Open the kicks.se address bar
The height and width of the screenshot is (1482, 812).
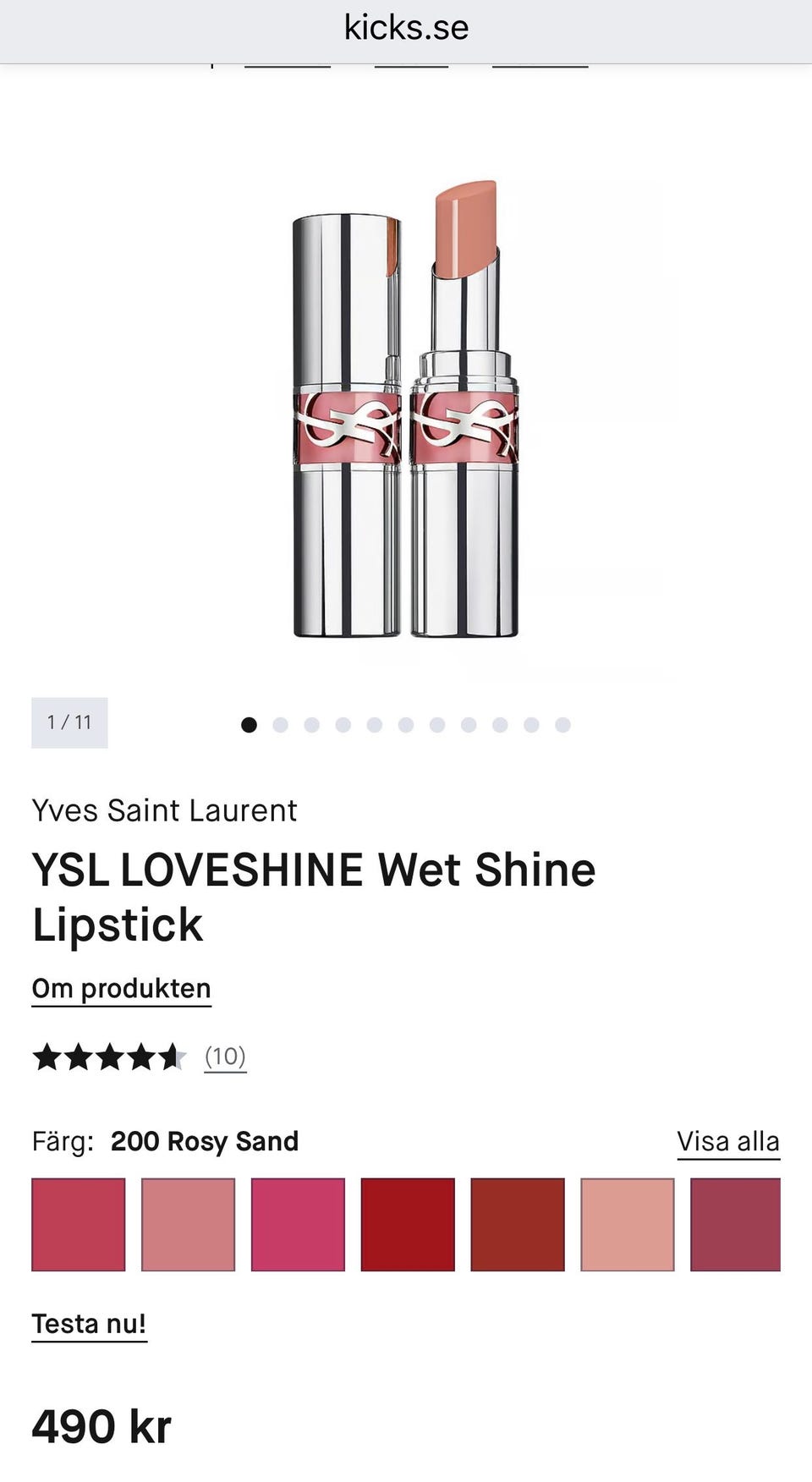click(406, 29)
